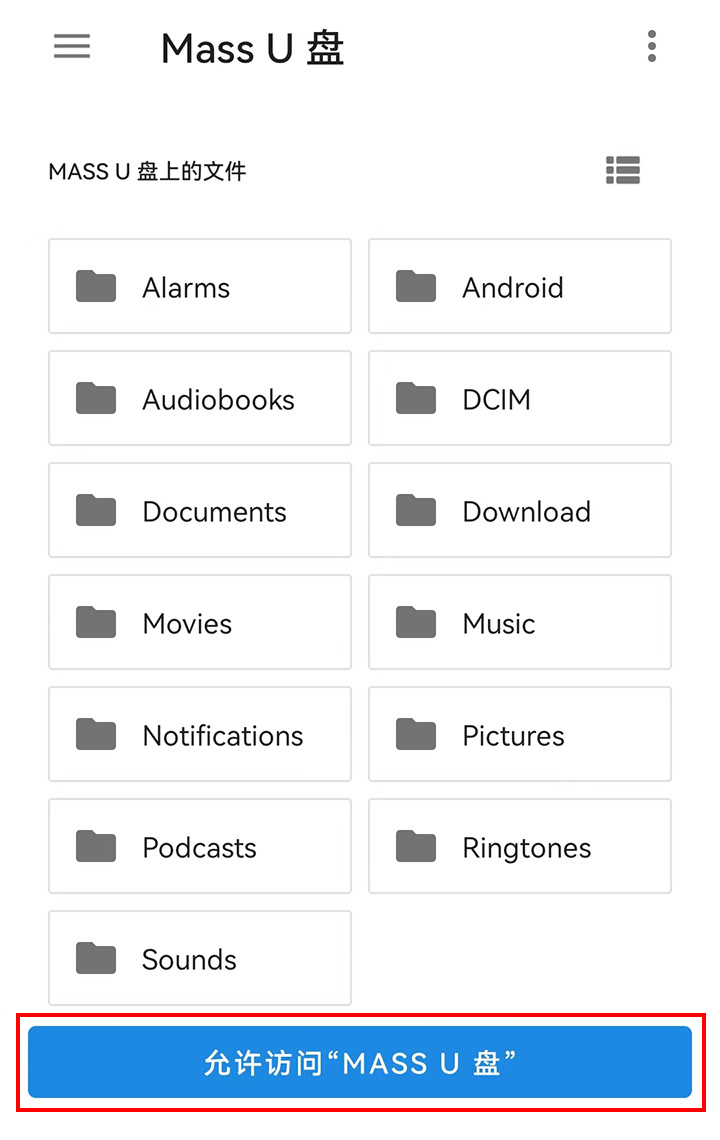Switch to list view
The image size is (720, 1140).
[x=623, y=171]
